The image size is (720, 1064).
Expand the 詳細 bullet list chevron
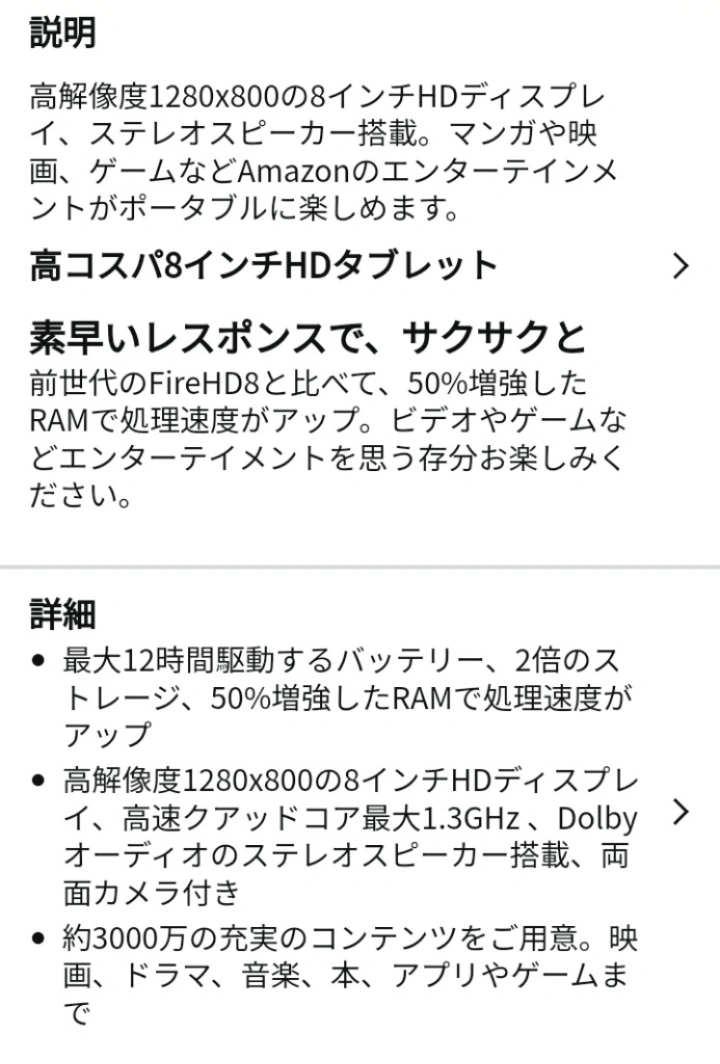pyautogui.click(x=680, y=811)
